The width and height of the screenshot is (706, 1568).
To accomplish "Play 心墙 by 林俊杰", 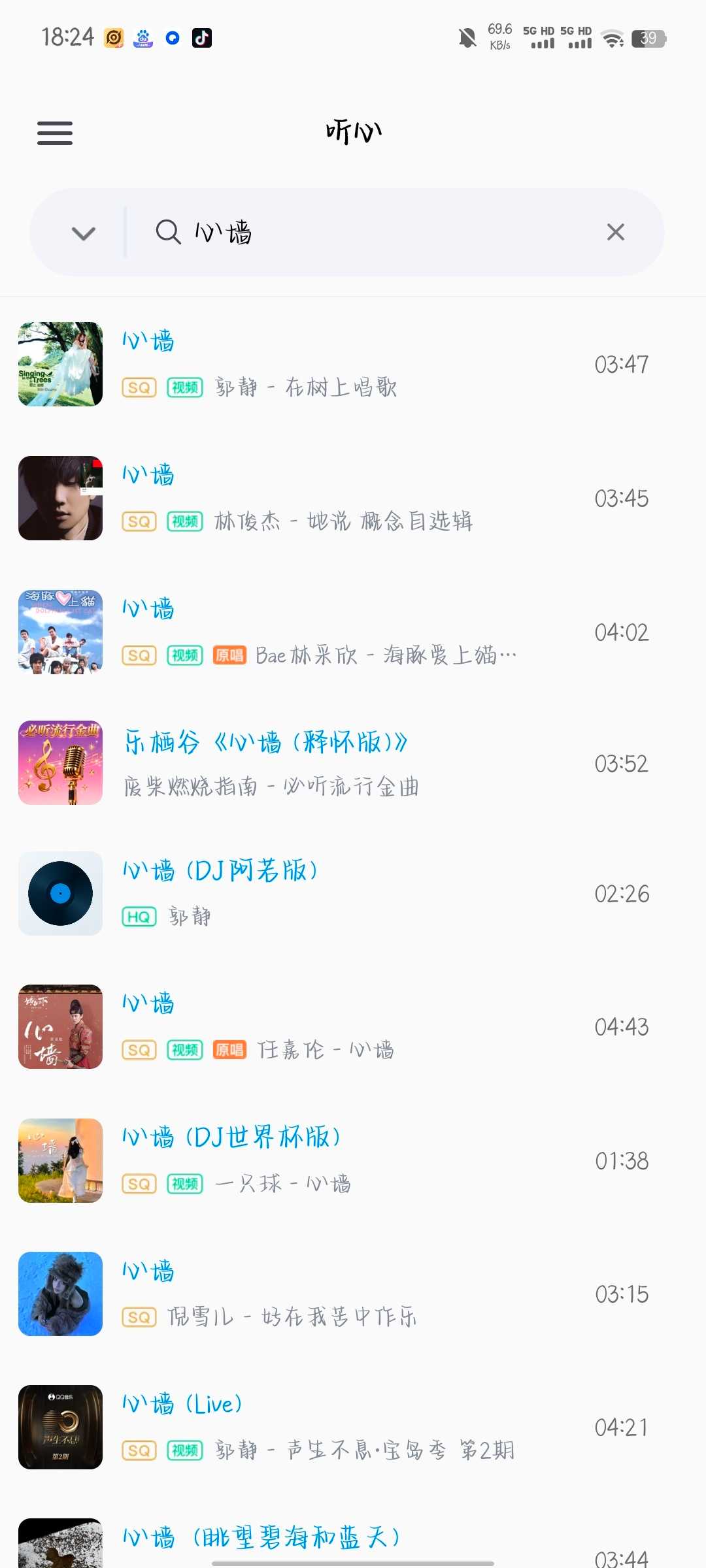I will click(x=353, y=498).
